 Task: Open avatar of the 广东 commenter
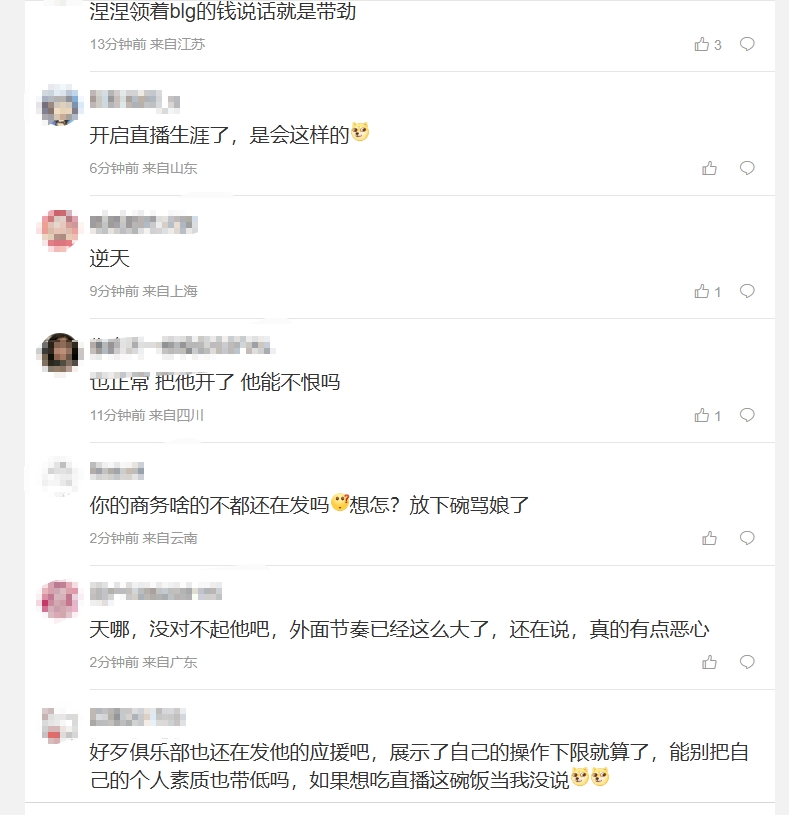pos(60,599)
